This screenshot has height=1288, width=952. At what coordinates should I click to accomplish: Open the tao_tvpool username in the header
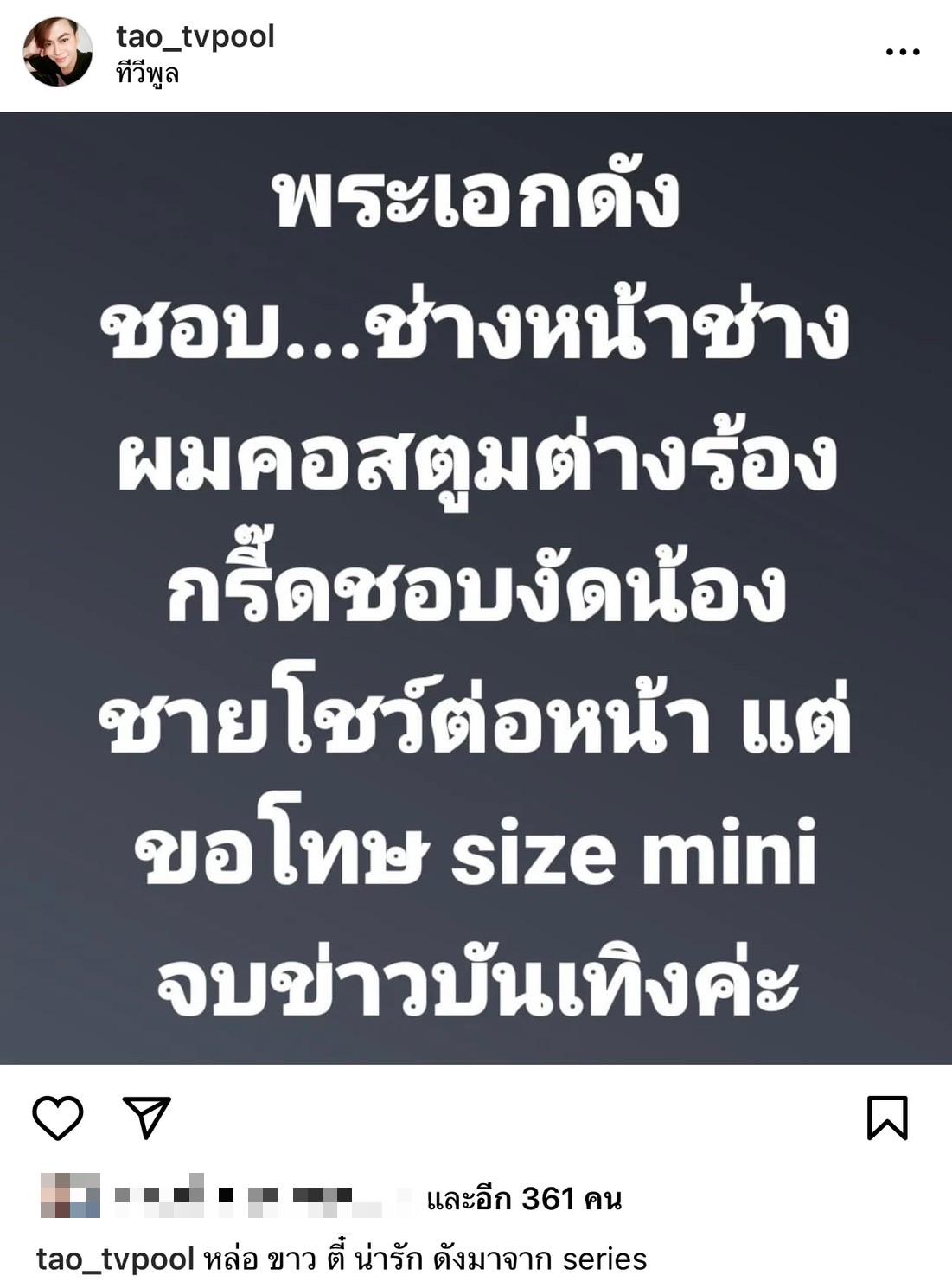click(x=195, y=36)
